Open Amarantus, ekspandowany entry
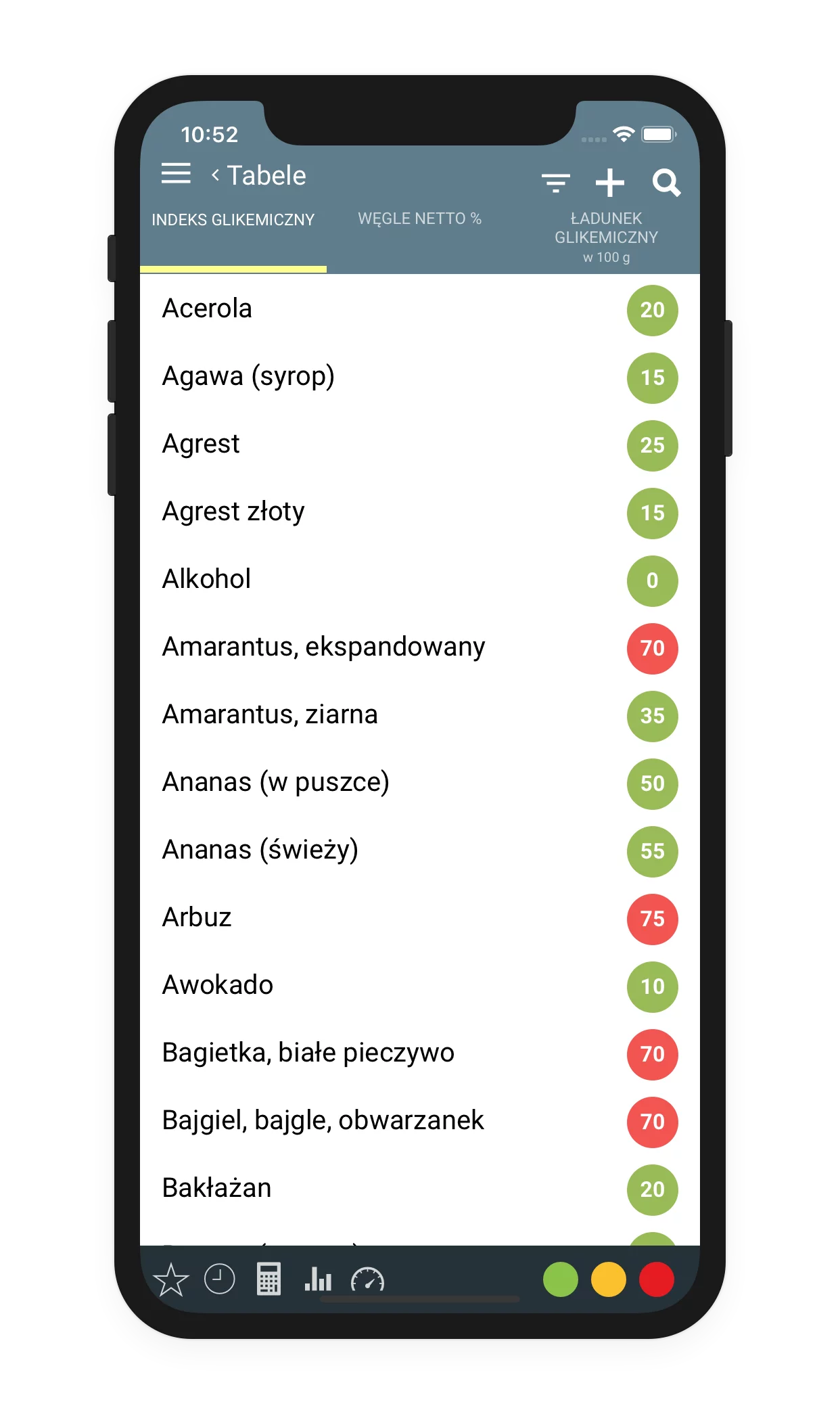840x1410 pixels. 420,647
